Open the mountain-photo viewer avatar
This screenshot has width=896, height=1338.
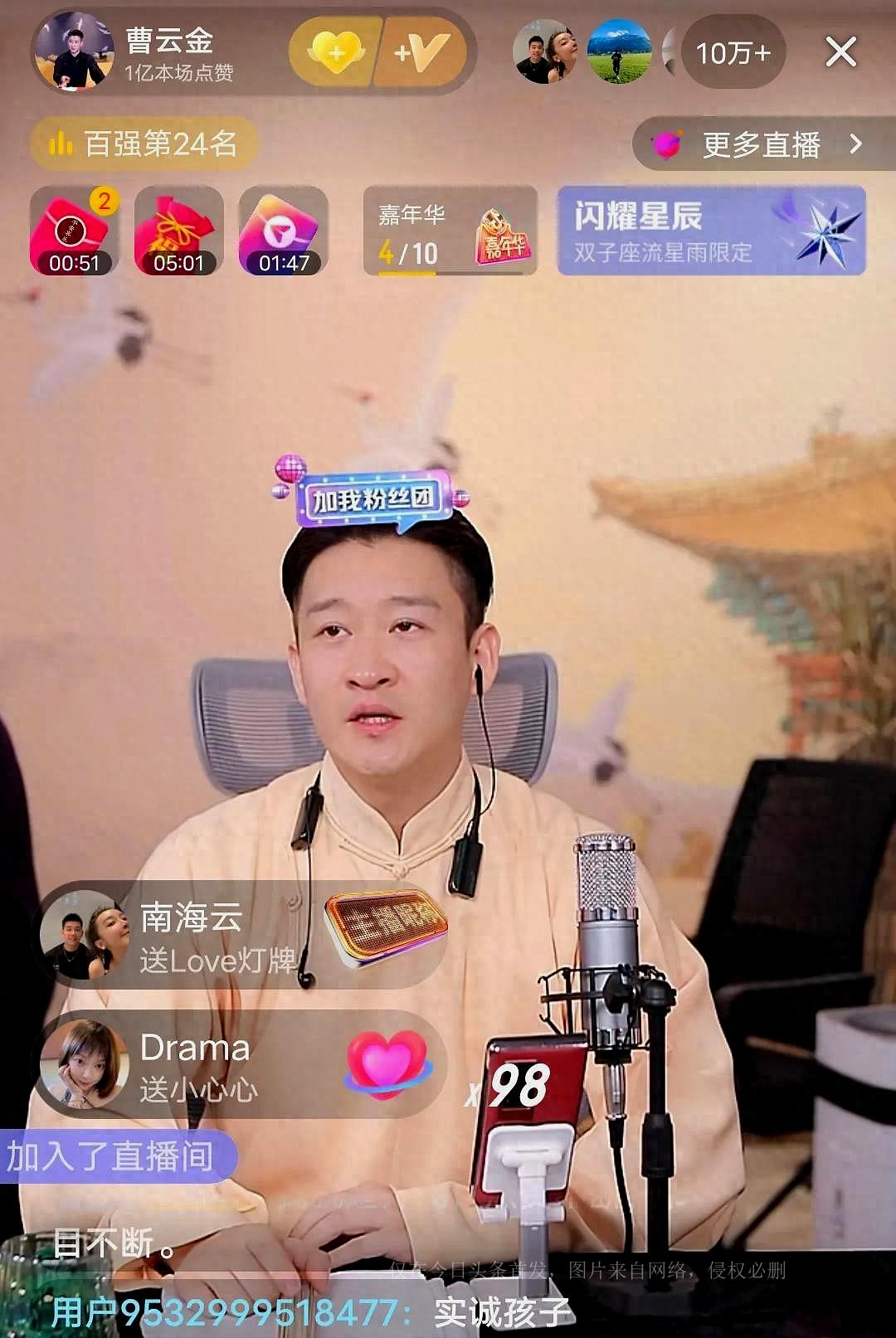point(619,52)
